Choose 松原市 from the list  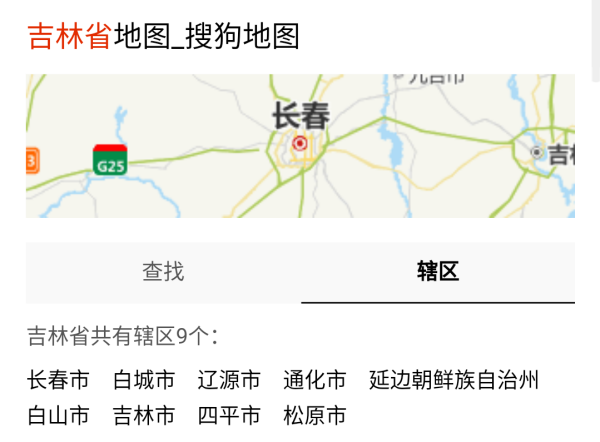pos(314,415)
